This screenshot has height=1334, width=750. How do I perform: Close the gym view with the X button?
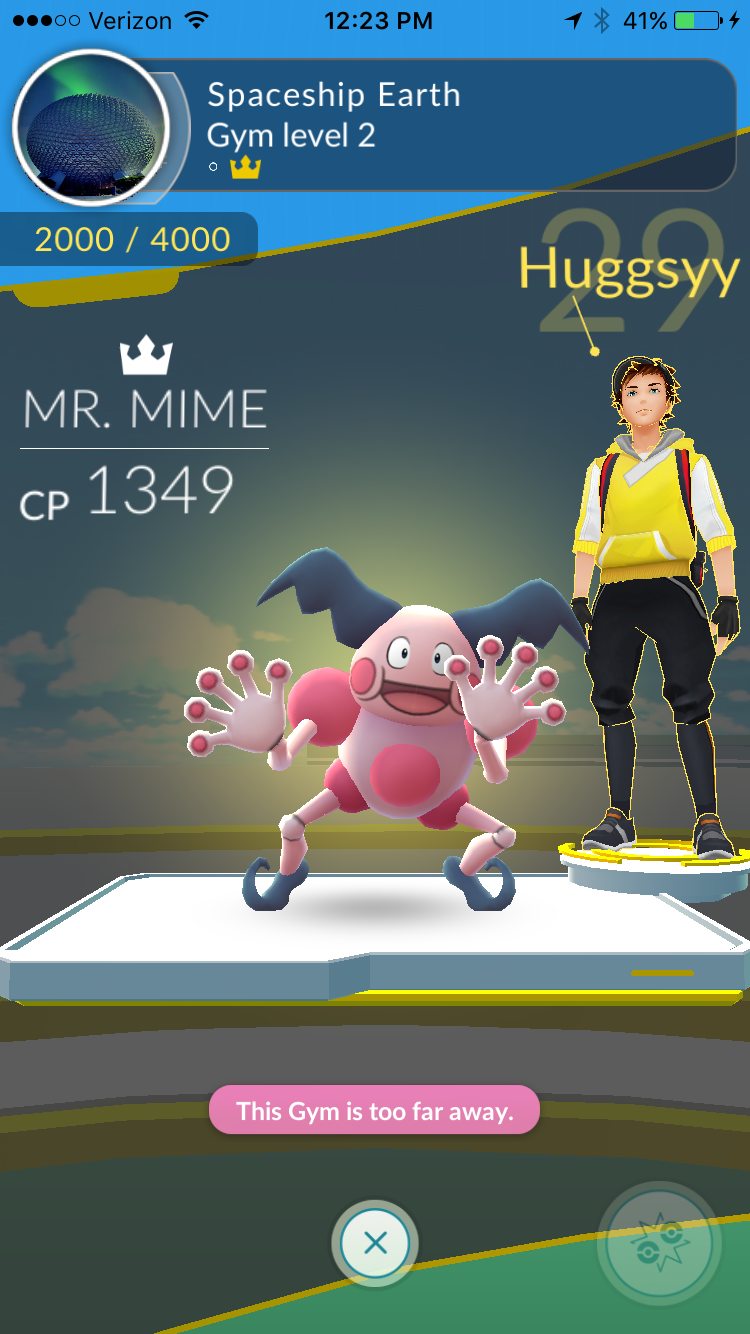click(x=374, y=1242)
